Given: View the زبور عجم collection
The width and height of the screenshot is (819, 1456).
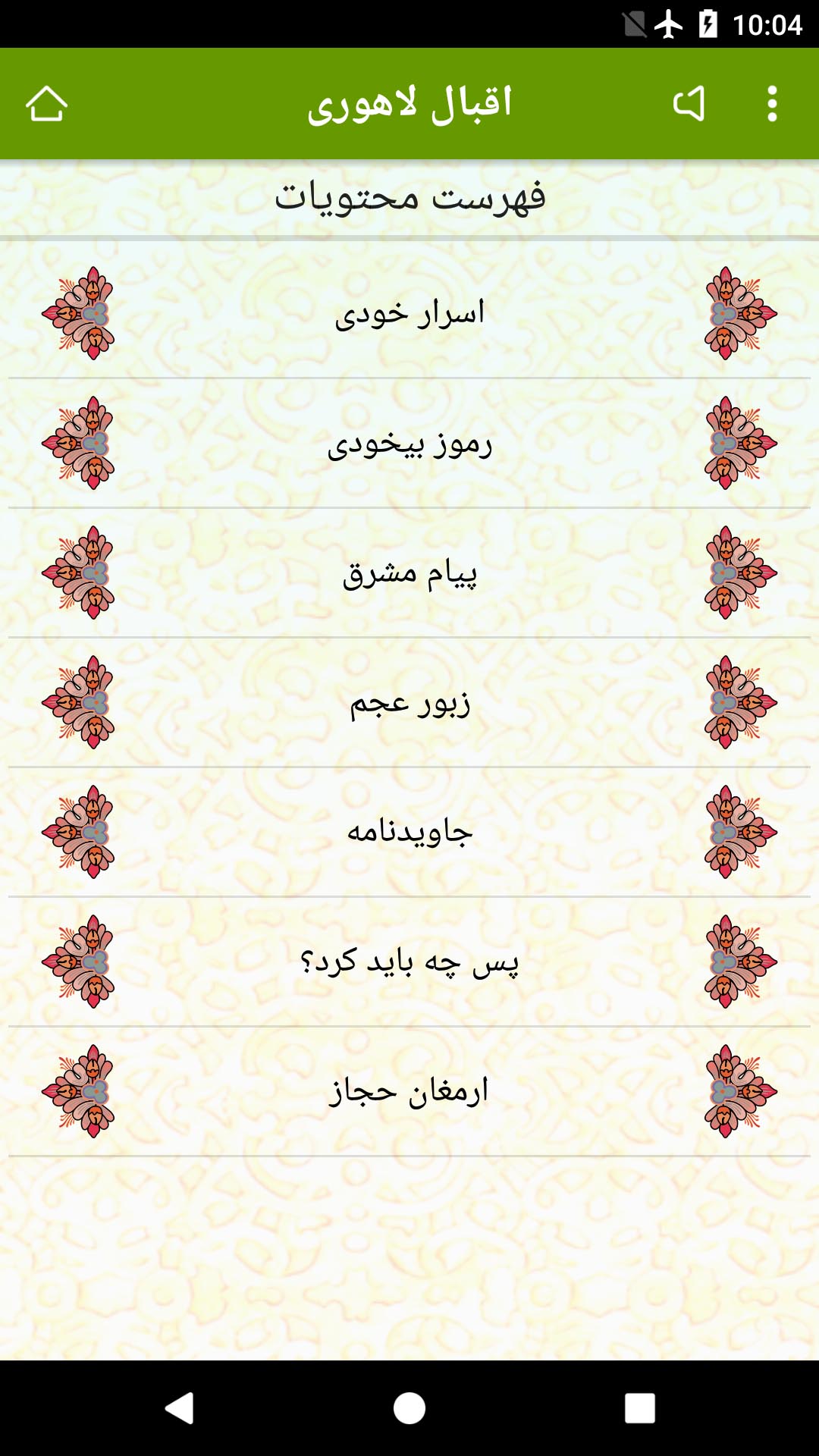Looking at the screenshot, I should (x=409, y=702).
